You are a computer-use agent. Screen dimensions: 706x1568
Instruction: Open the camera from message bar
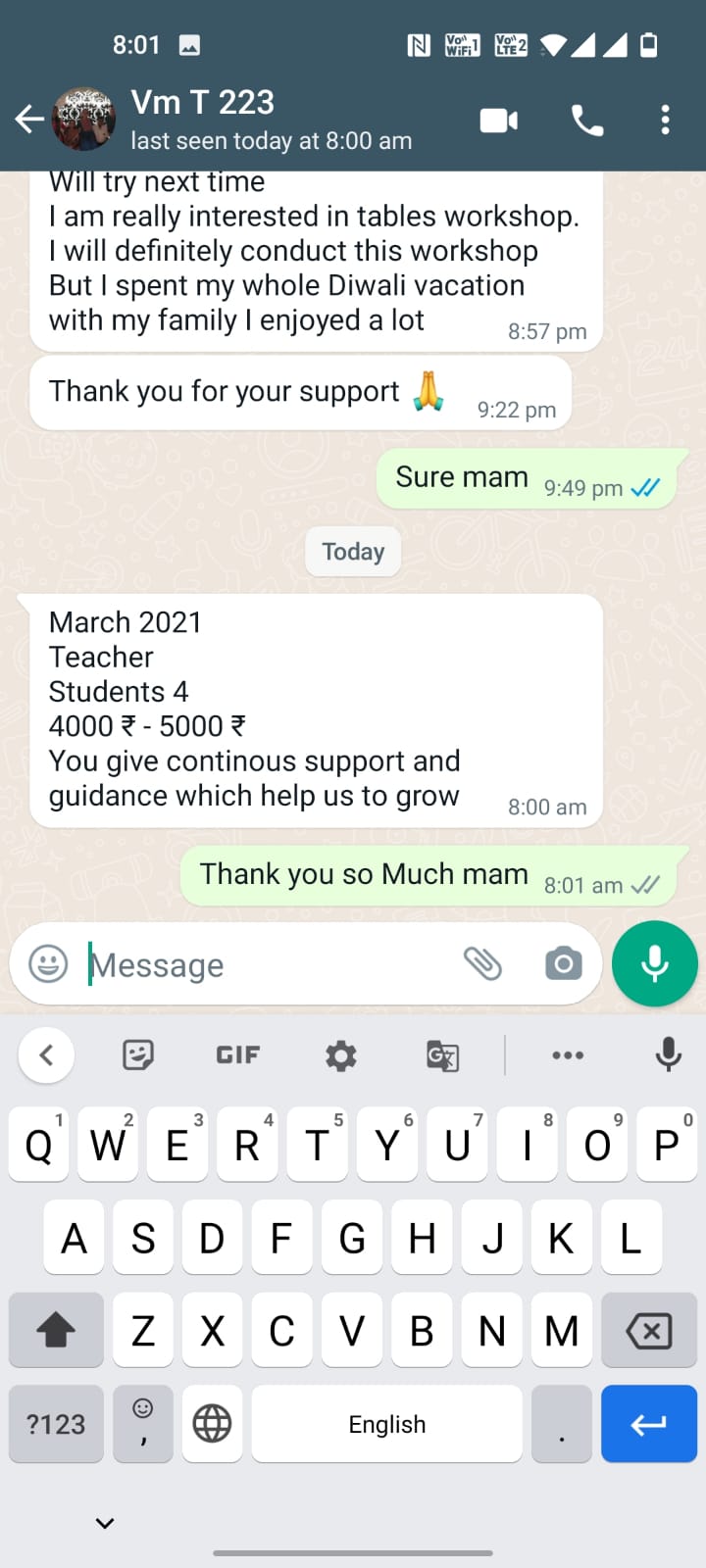563,964
